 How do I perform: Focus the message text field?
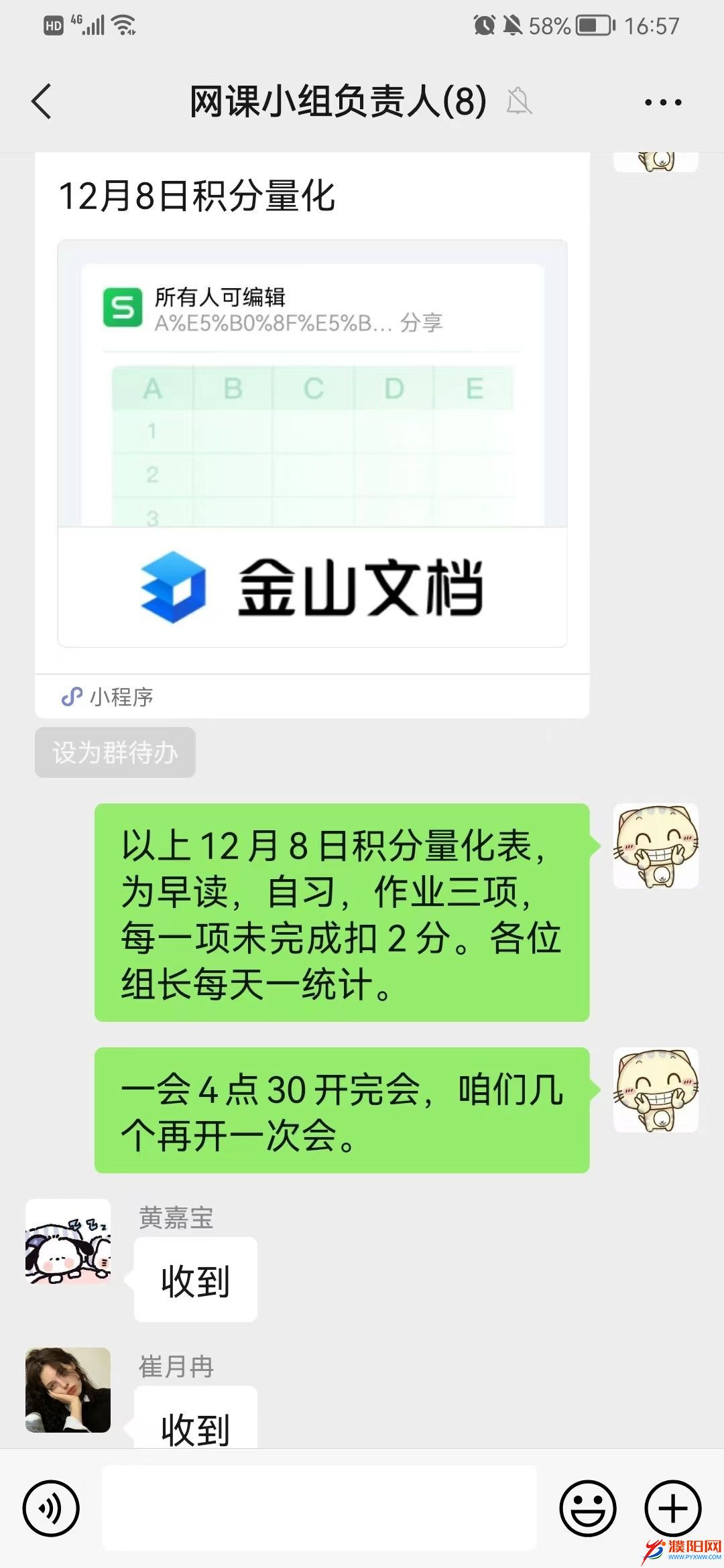click(x=319, y=1508)
